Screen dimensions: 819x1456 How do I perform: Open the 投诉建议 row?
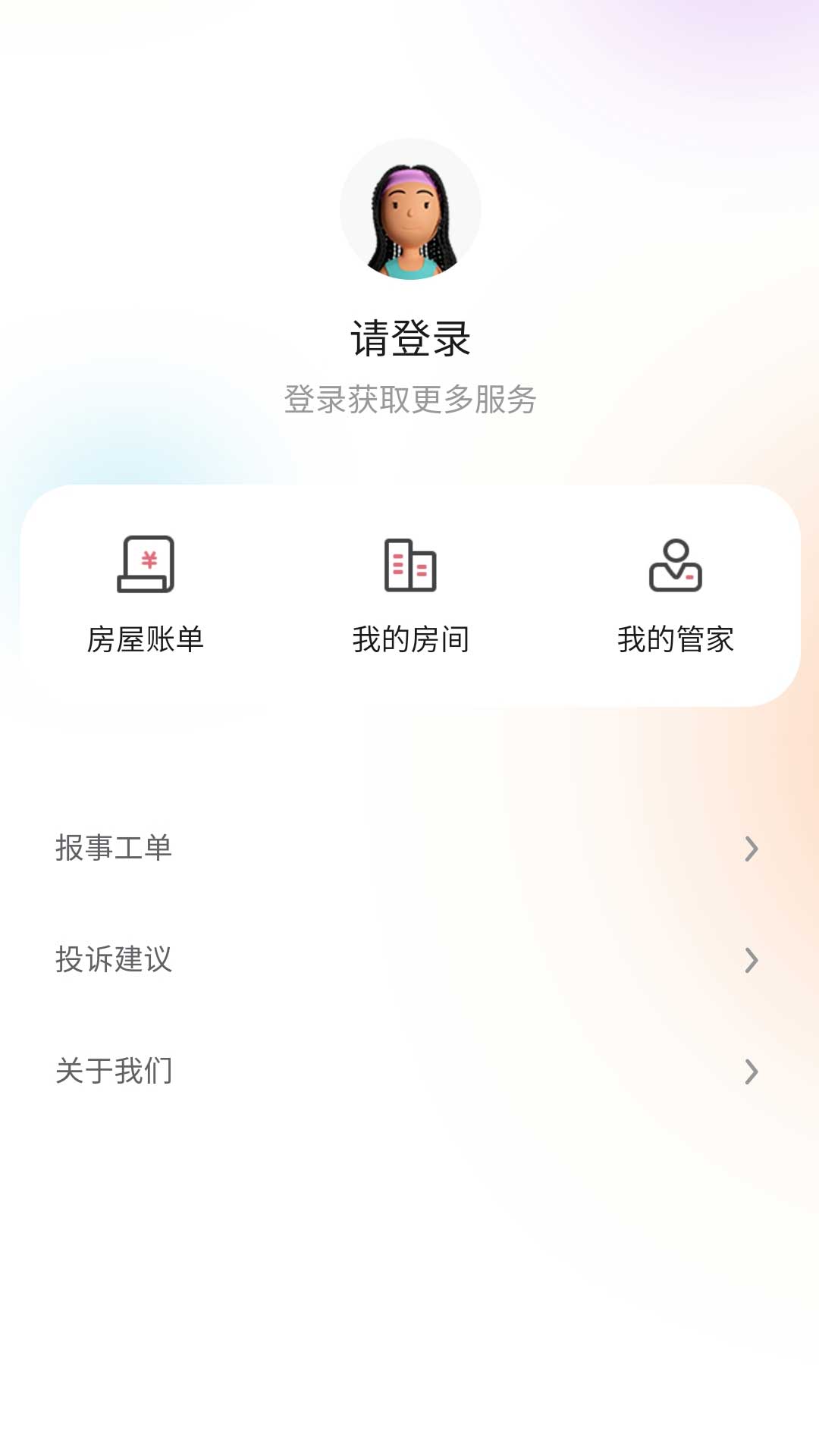point(409,959)
